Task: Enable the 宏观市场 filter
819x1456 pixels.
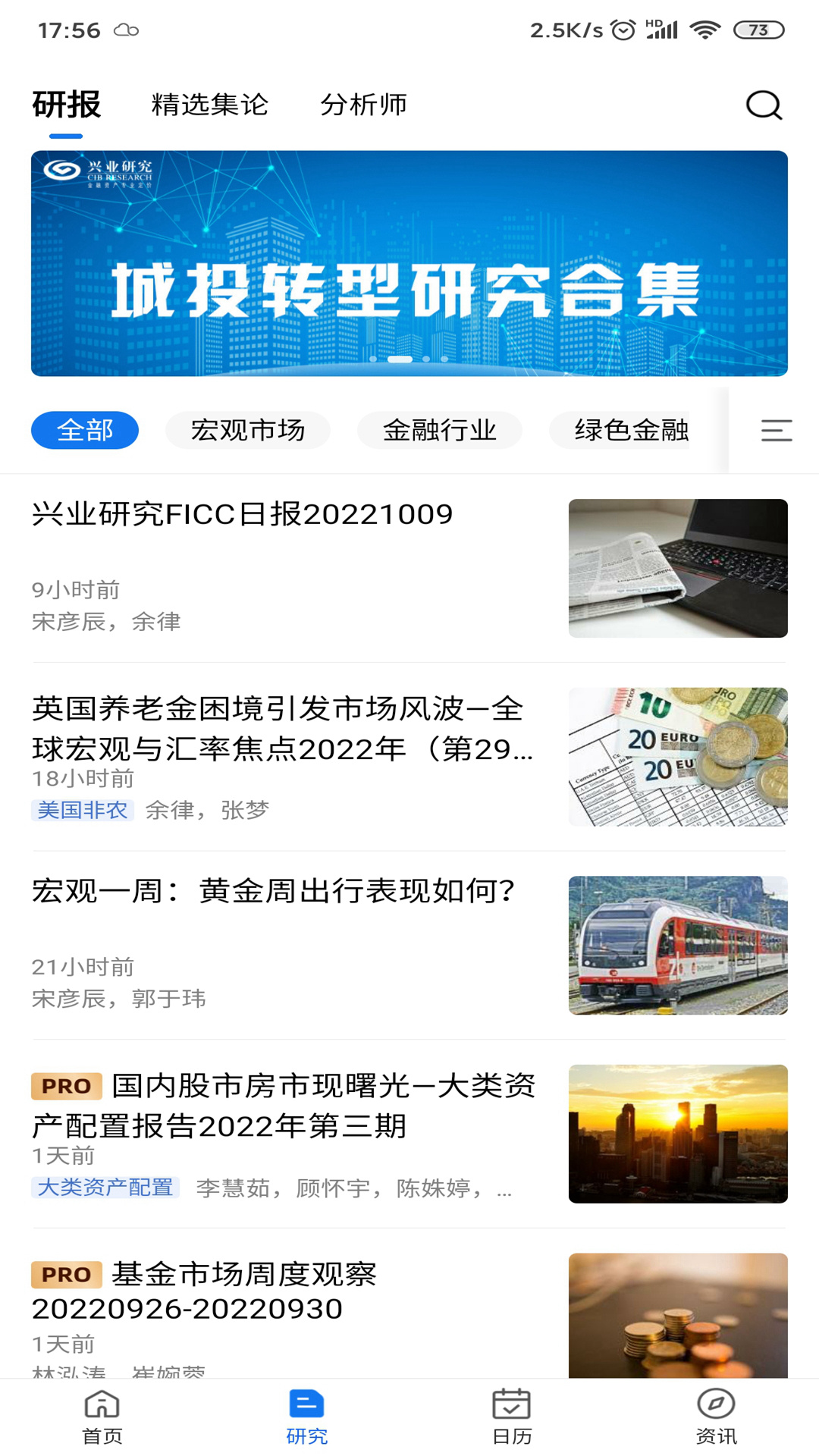Action: 248,430
